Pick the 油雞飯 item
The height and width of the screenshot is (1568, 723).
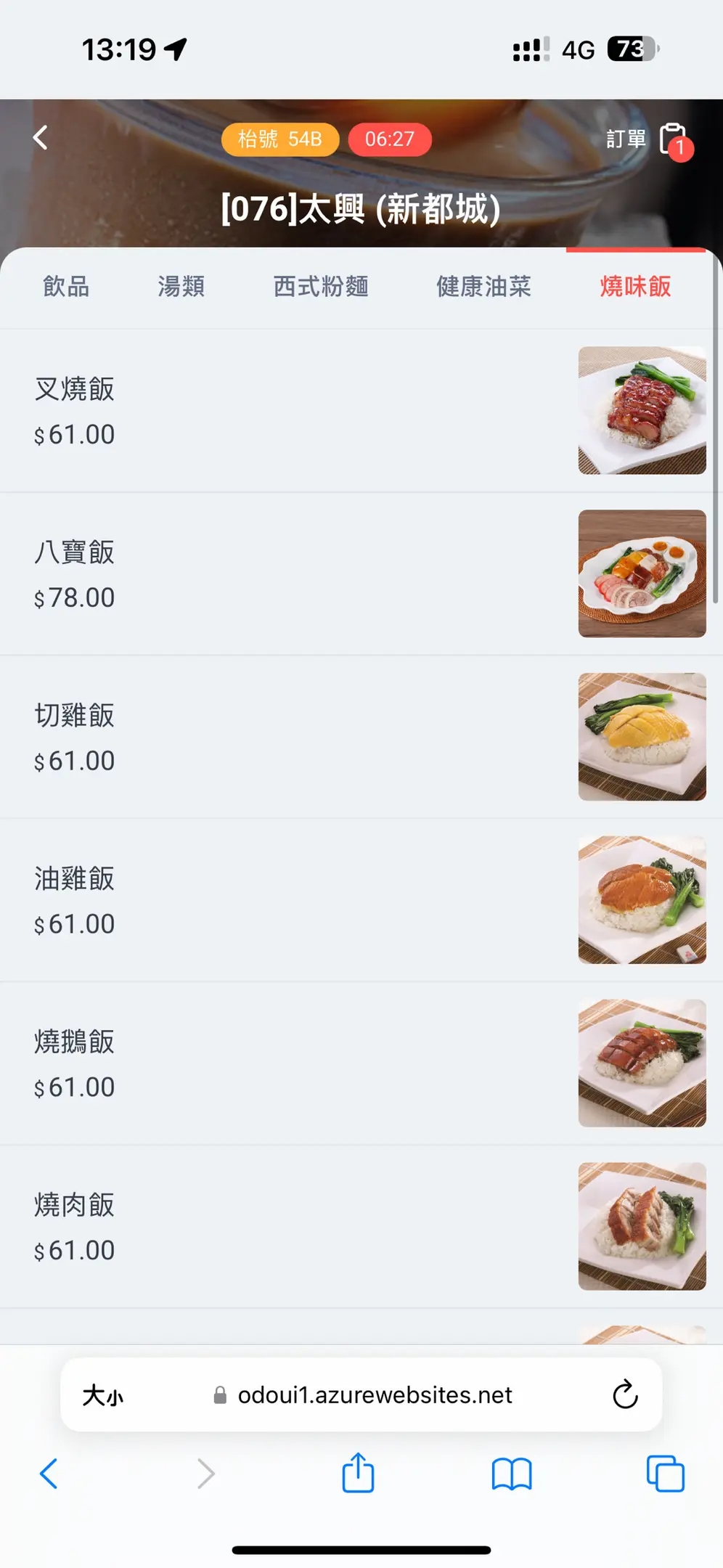290,900
